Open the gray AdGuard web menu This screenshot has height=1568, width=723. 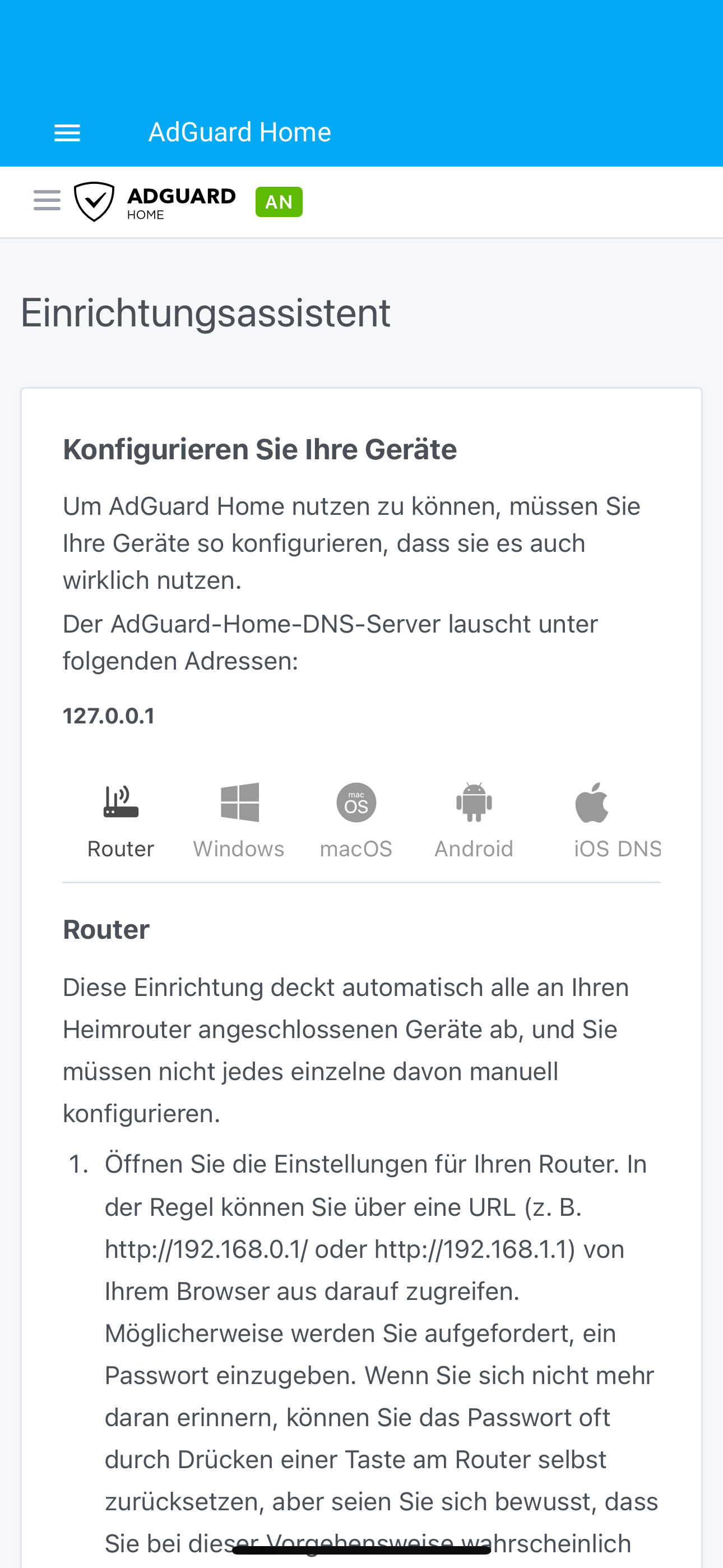point(47,200)
